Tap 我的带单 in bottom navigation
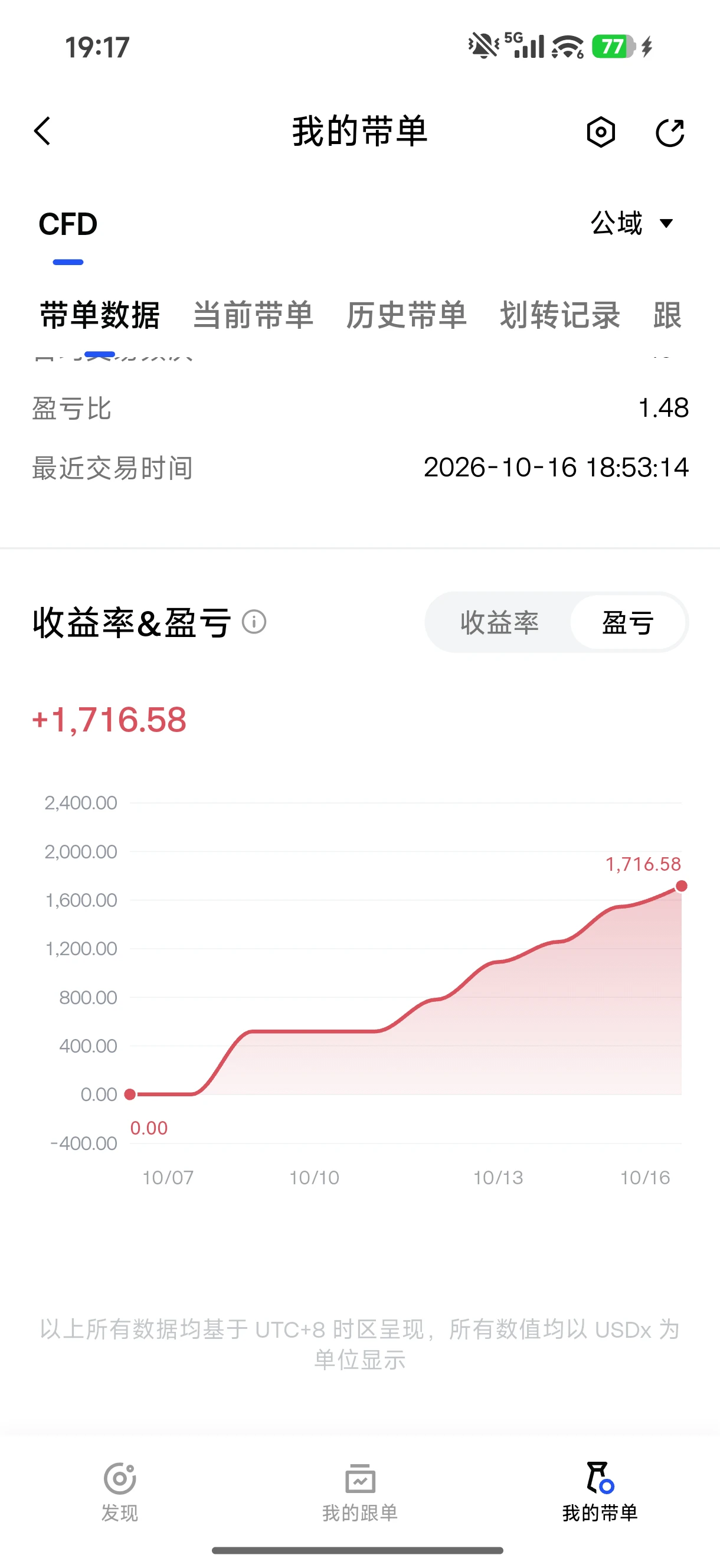 (x=600, y=1491)
